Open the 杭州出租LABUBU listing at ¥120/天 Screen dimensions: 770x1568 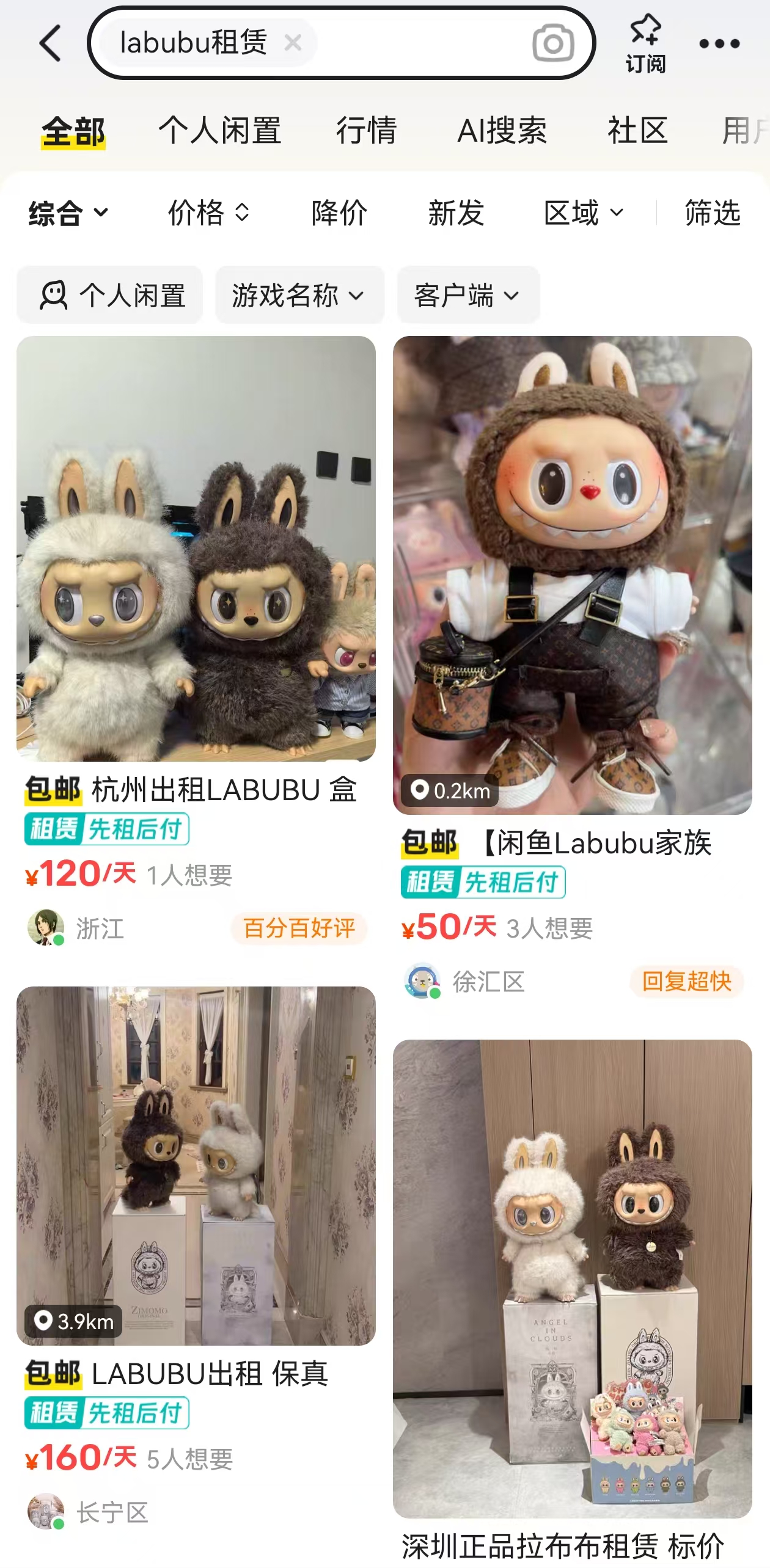click(196, 550)
